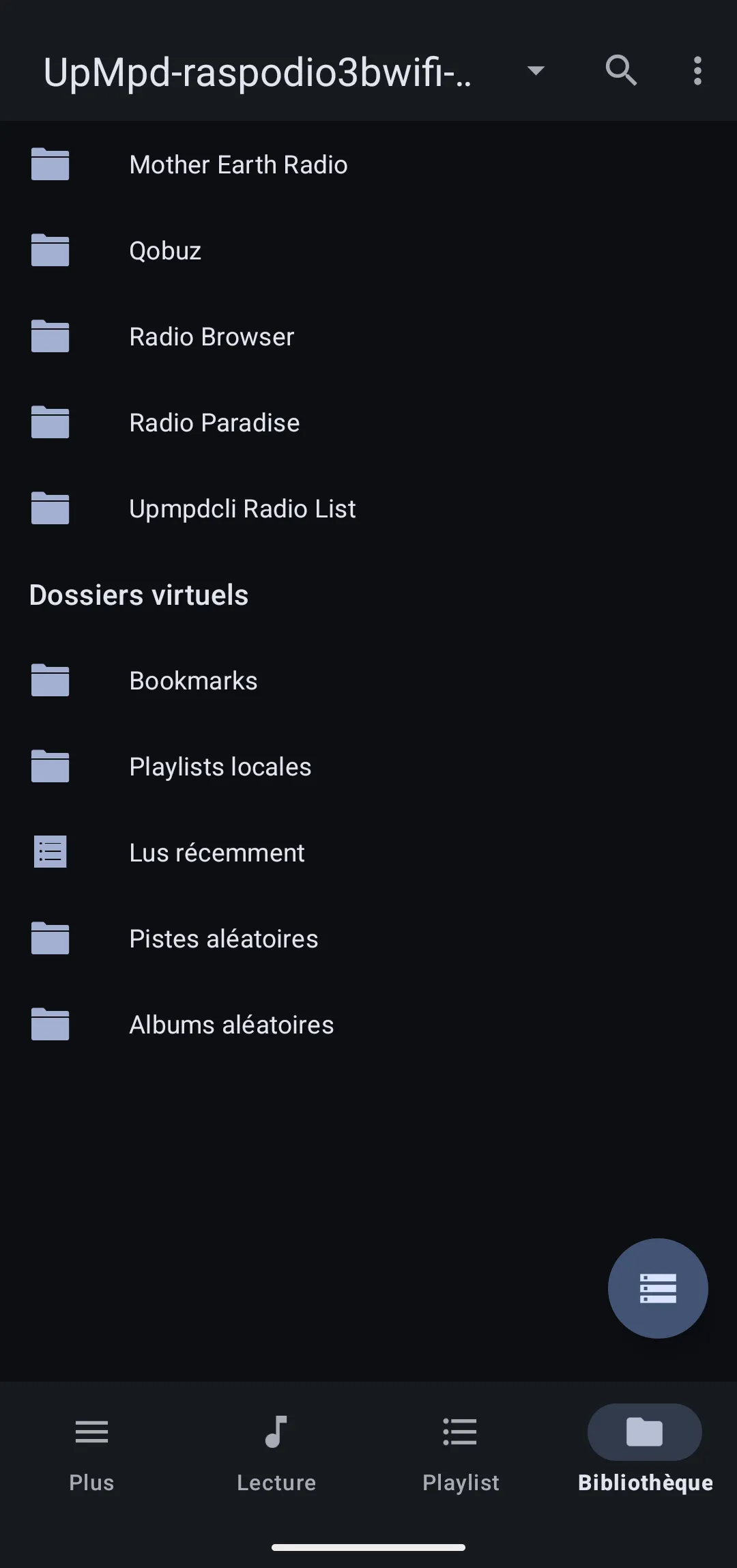Open the Upmpdcli Radio List folder
Screen dimensions: 737x1568
pos(242,508)
